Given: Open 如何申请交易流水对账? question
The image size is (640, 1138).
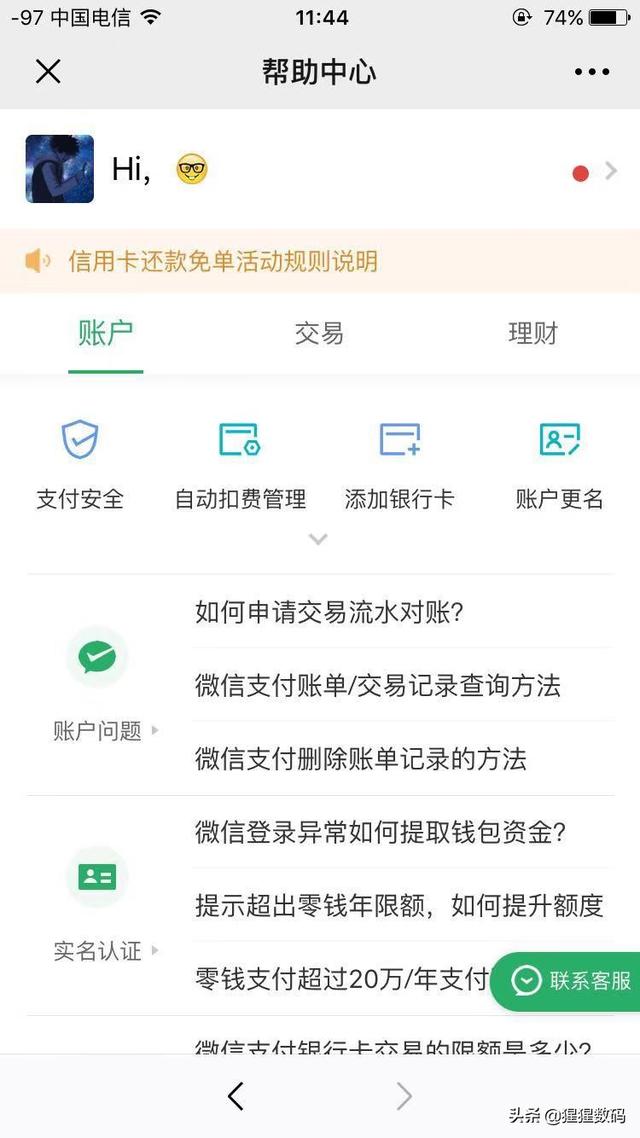Looking at the screenshot, I should tap(330, 612).
